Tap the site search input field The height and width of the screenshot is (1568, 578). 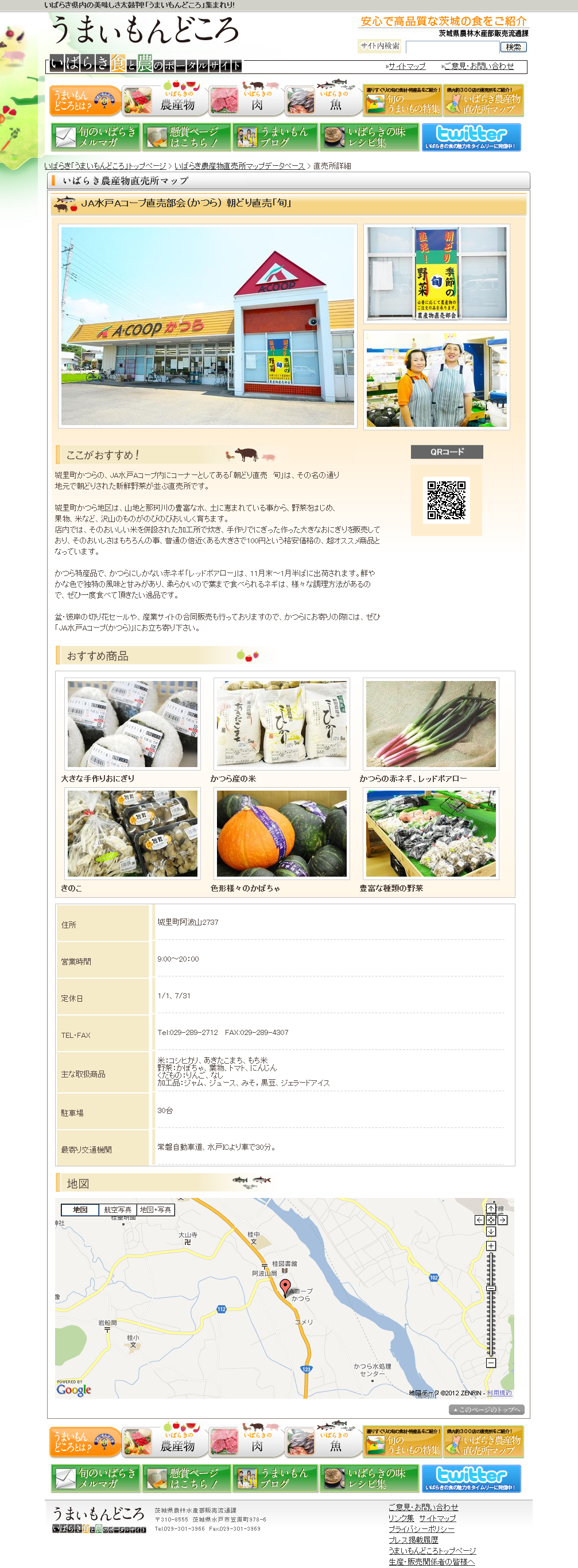452,47
